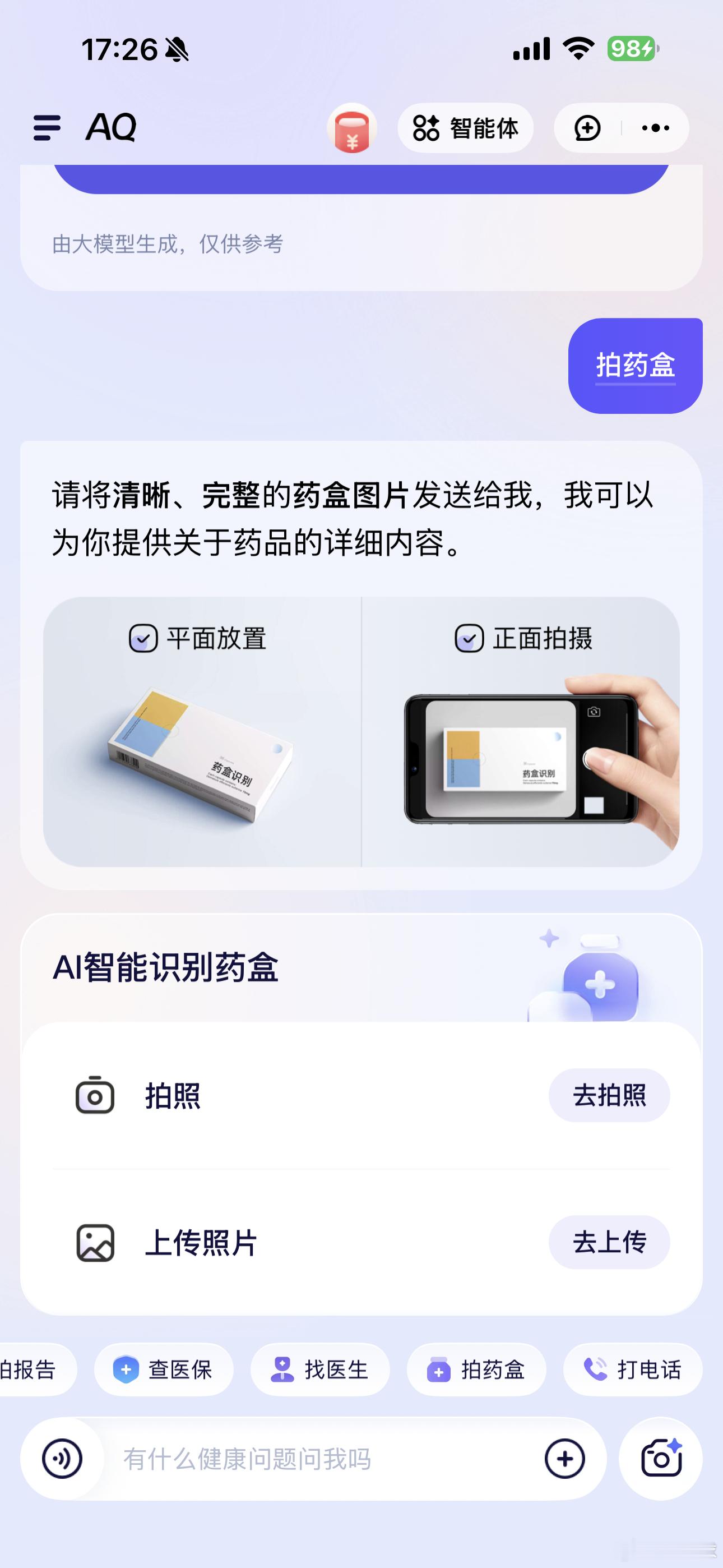Open the more options ellipsis icon

[x=655, y=128]
